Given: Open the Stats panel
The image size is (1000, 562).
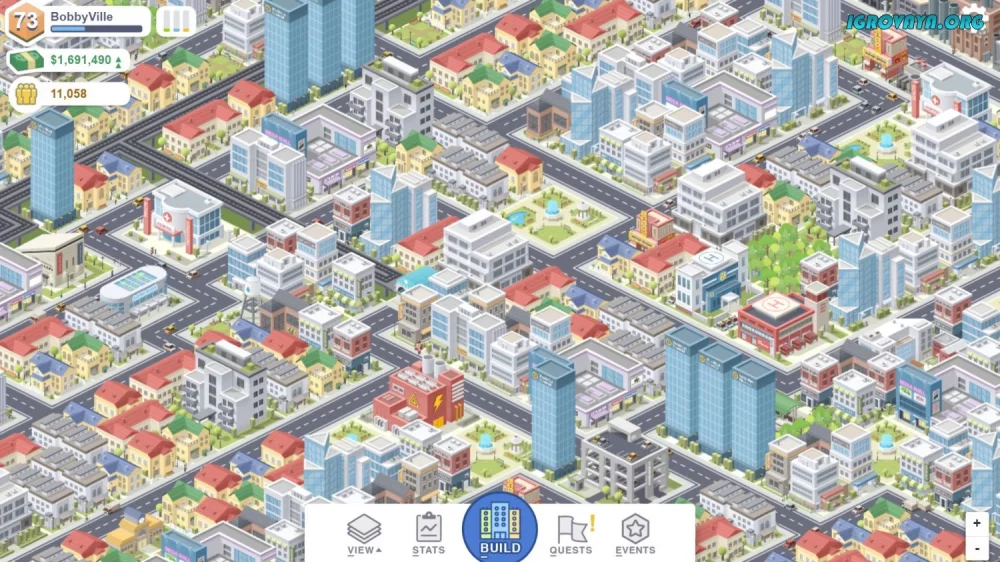Looking at the screenshot, I should pos(428,533).
